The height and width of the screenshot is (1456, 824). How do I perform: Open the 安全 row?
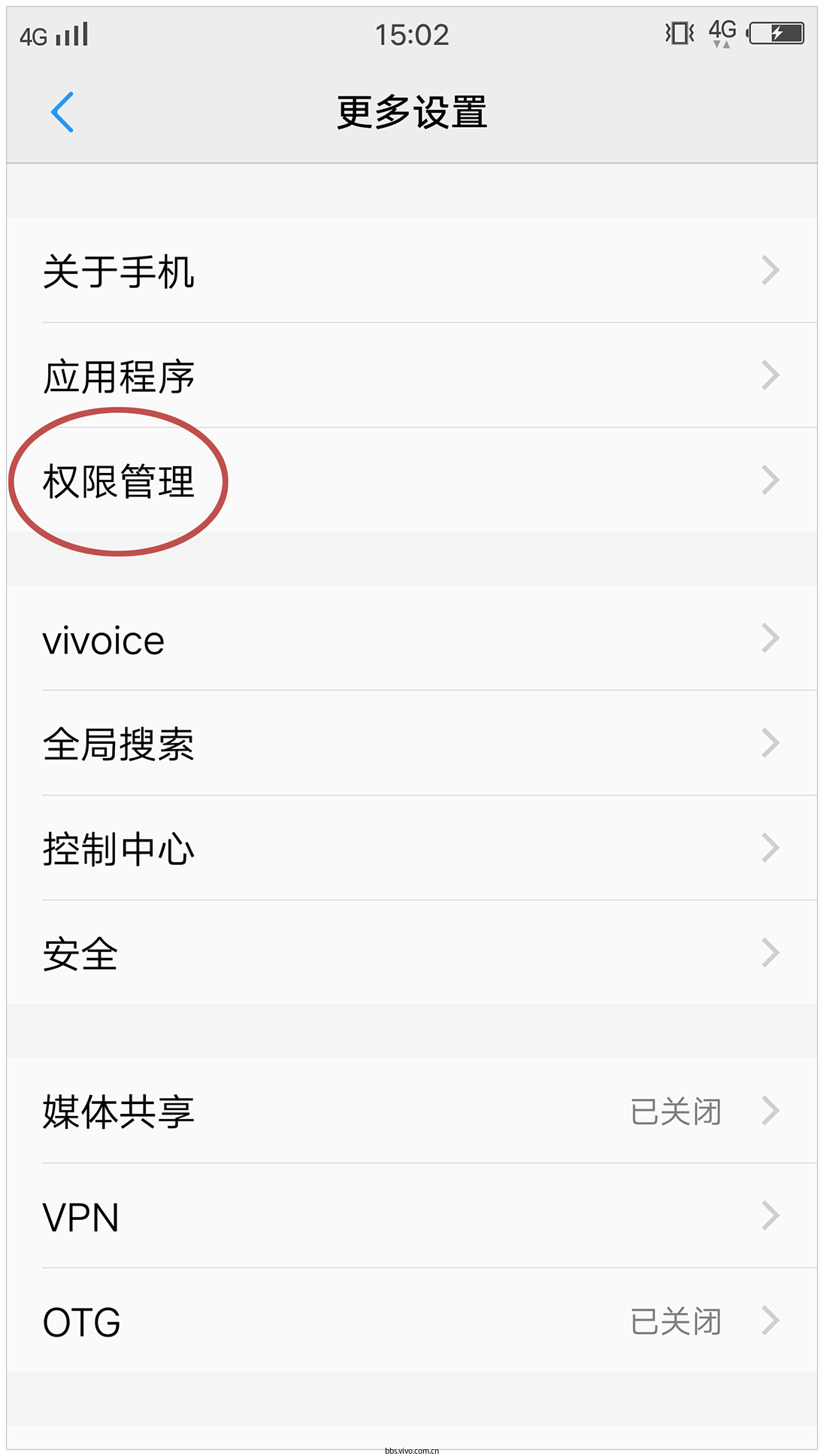pyautogui.click(x=412, y=954)
